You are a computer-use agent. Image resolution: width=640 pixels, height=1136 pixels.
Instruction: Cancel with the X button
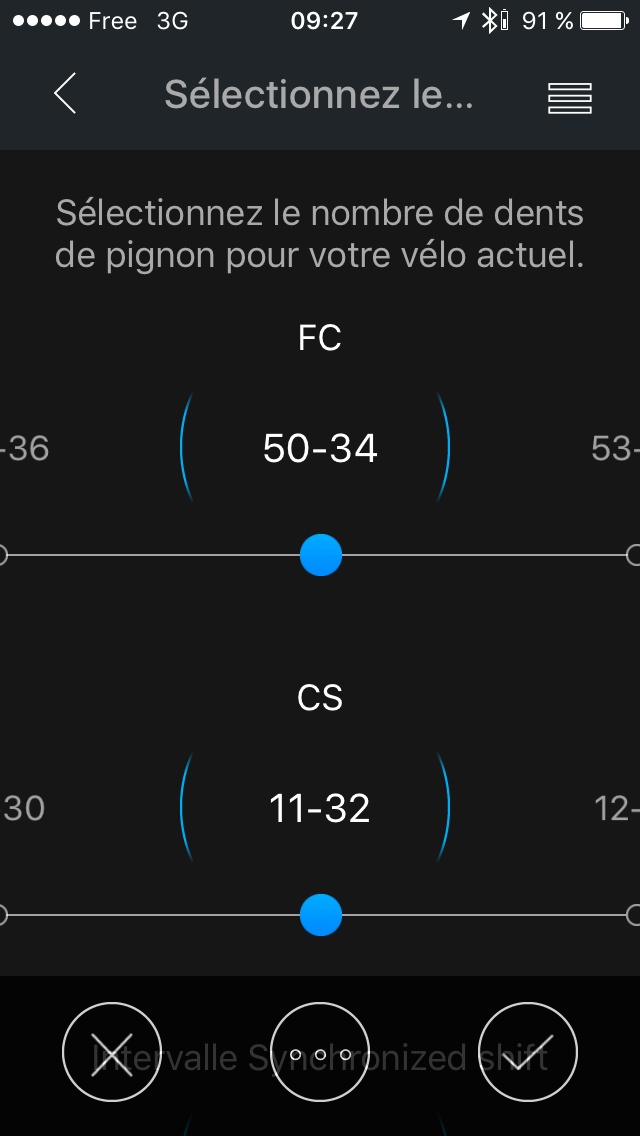(x=111, y=1052)
